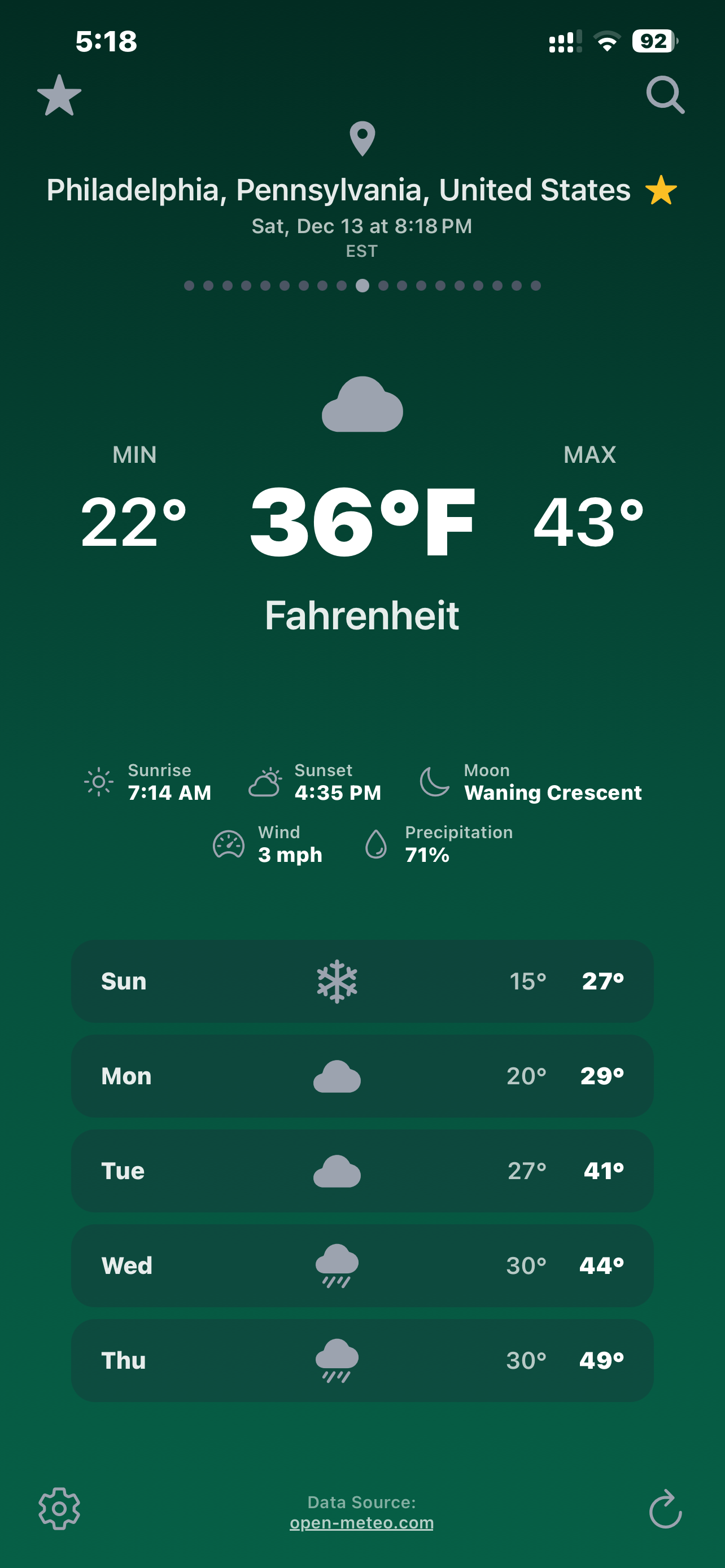
Task: Click the cloud icon for Monday's forecast
Action: 338,1076
